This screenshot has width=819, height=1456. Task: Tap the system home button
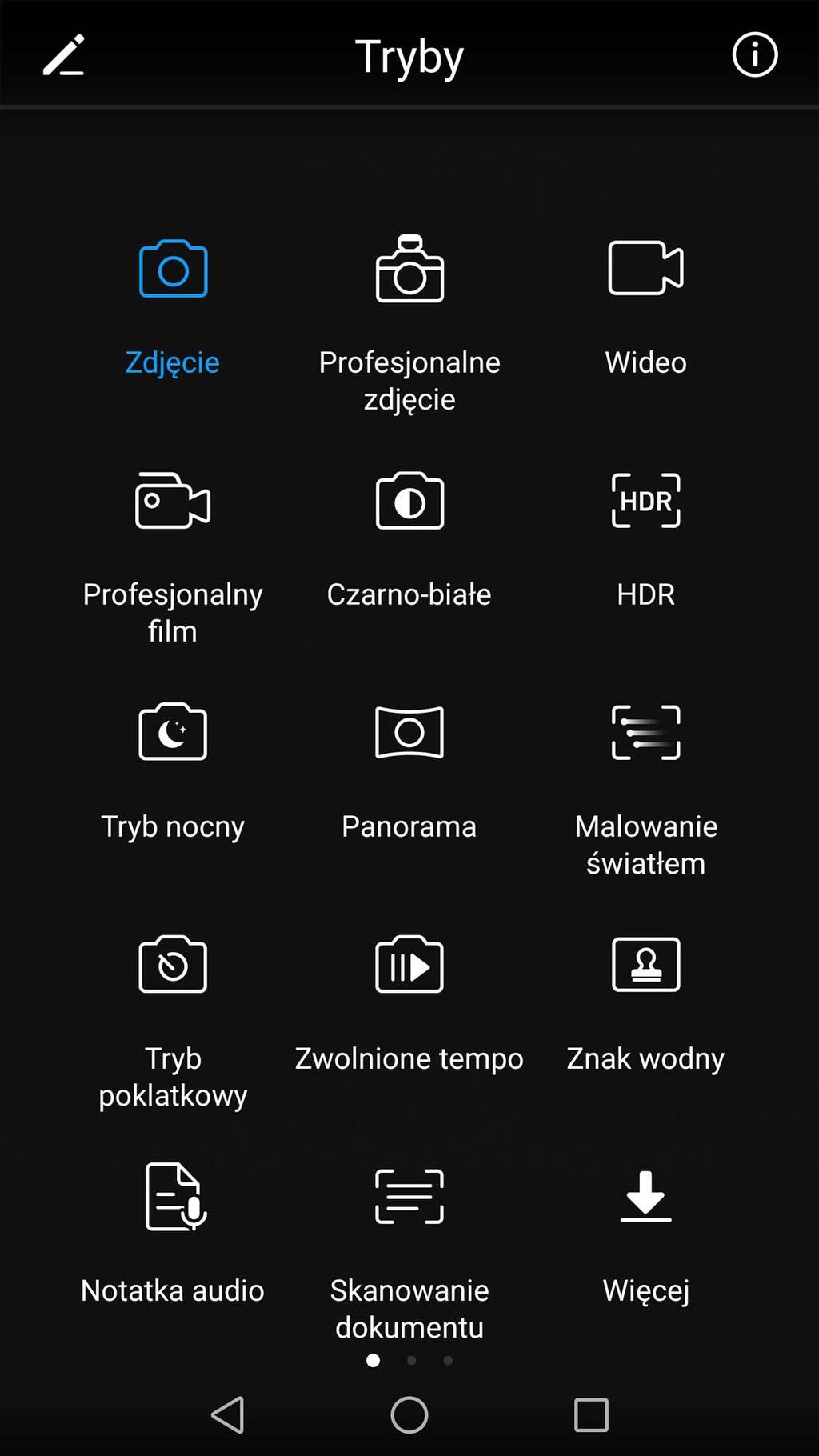pyautogui.click(x=409, y=1415)
